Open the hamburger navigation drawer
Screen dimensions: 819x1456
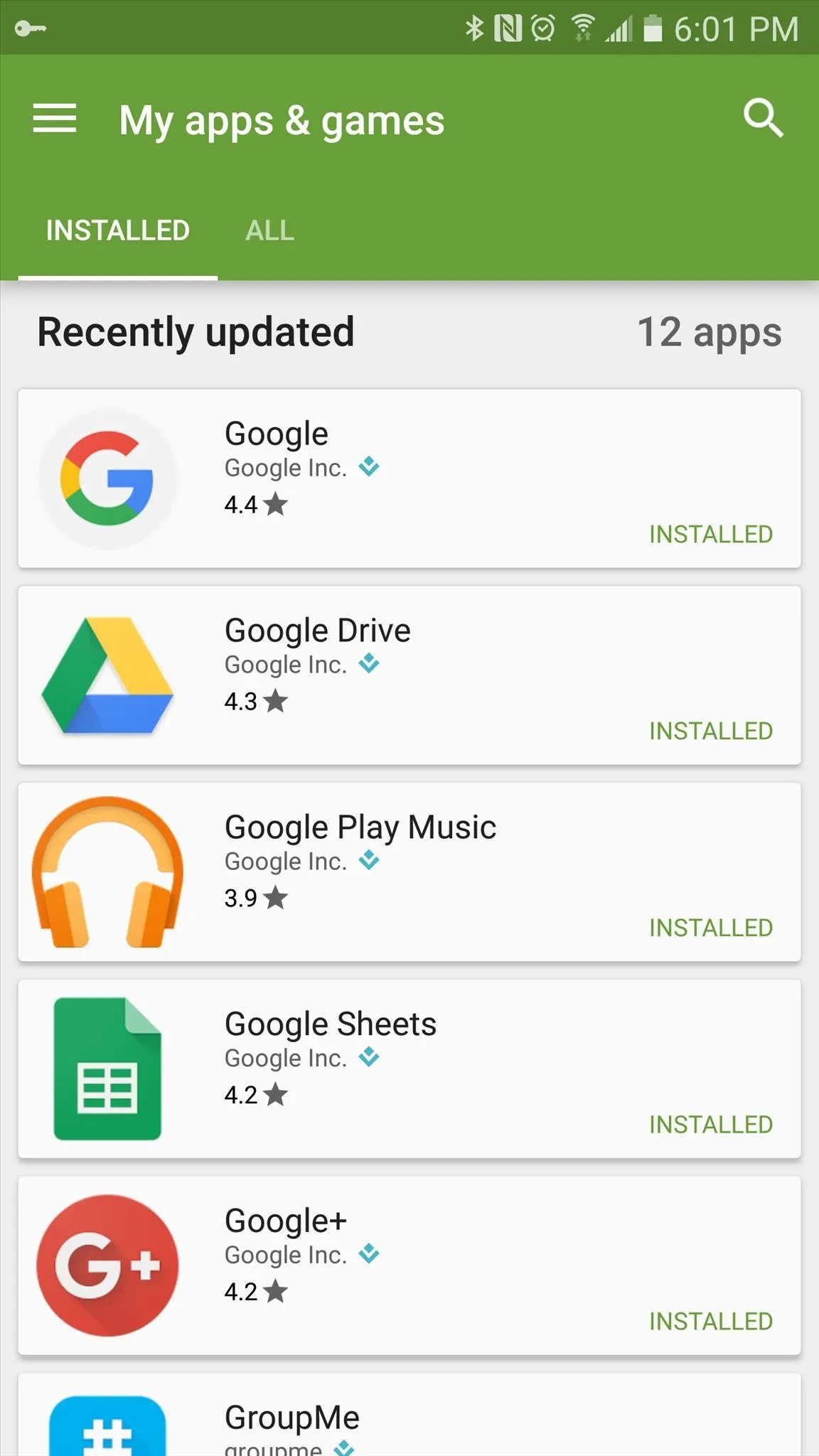point(55,118)
